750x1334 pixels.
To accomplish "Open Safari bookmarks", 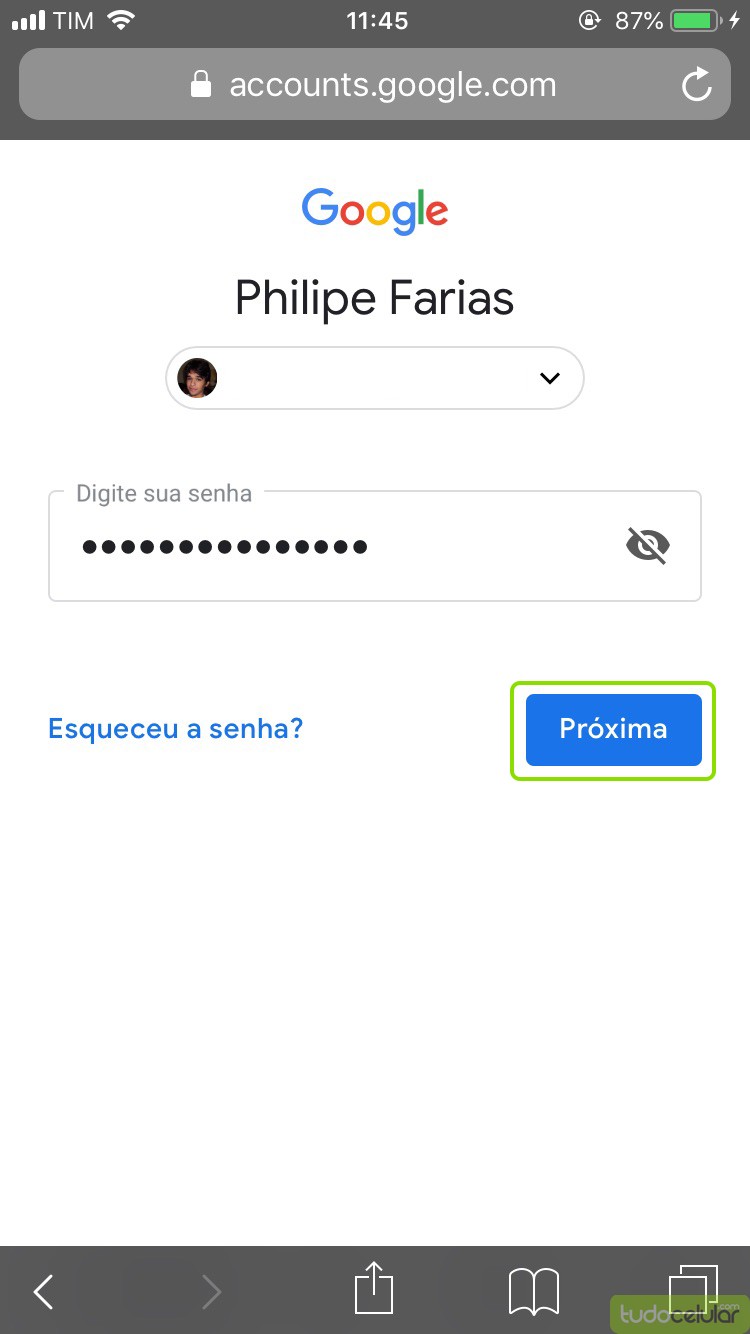I will click(x=534, y=1291).
